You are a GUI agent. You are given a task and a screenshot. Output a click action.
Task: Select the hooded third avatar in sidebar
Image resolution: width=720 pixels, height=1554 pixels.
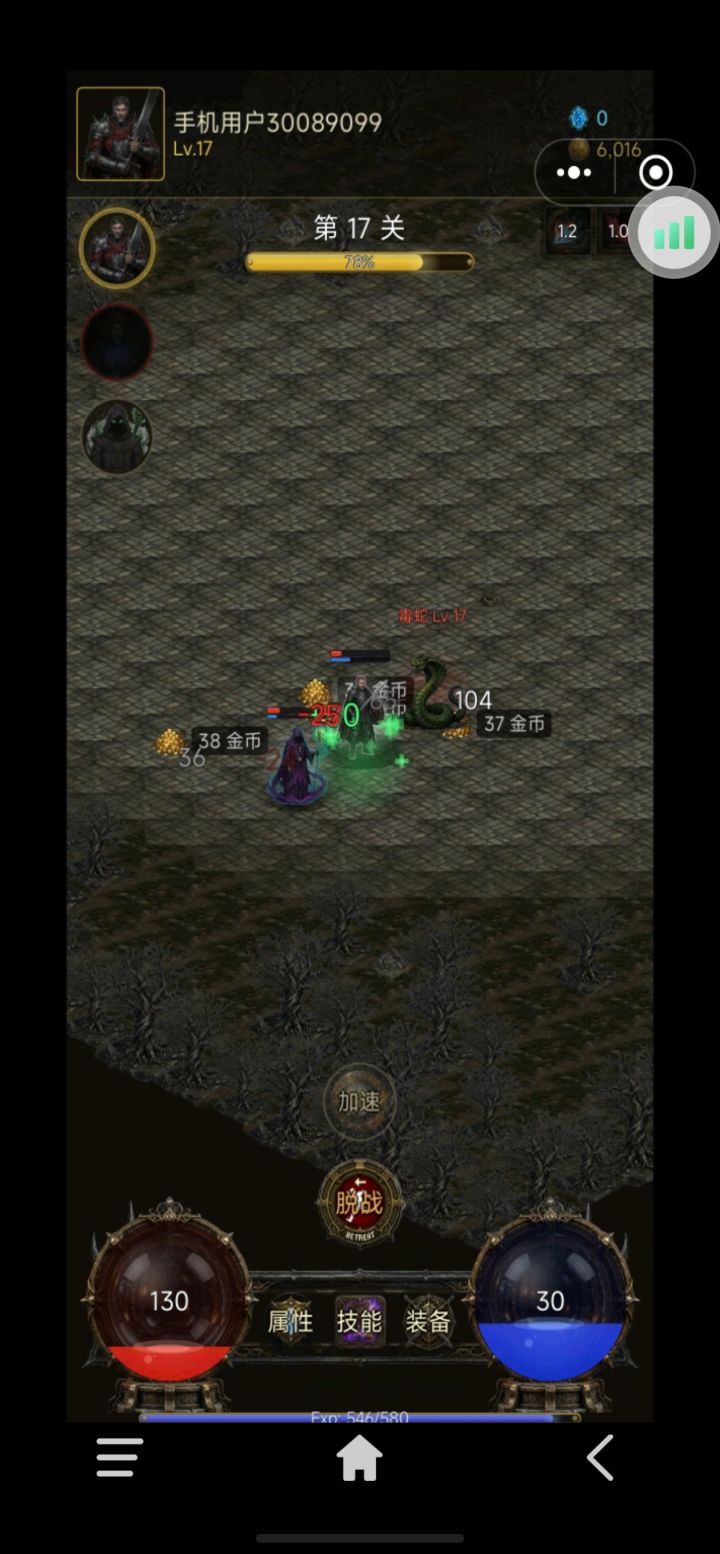click(x=116, y=437)
